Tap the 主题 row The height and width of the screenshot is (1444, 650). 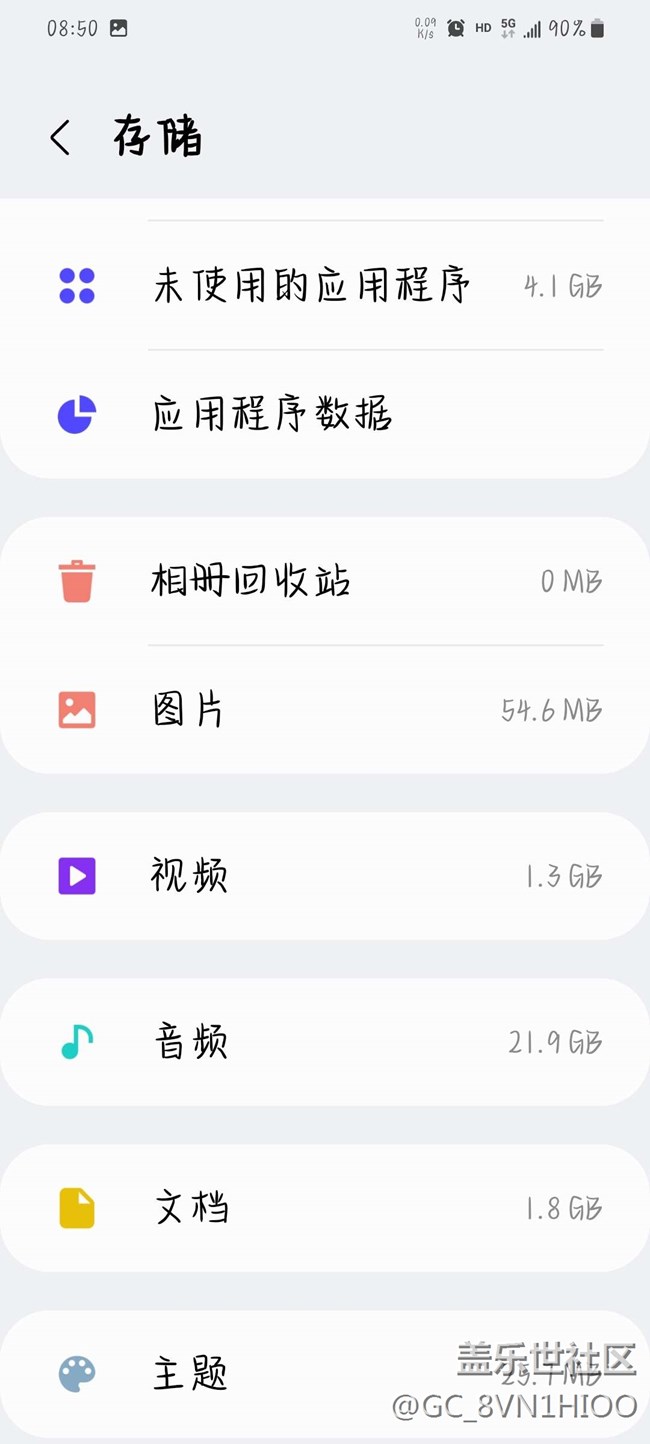[x=325, y=1374]
